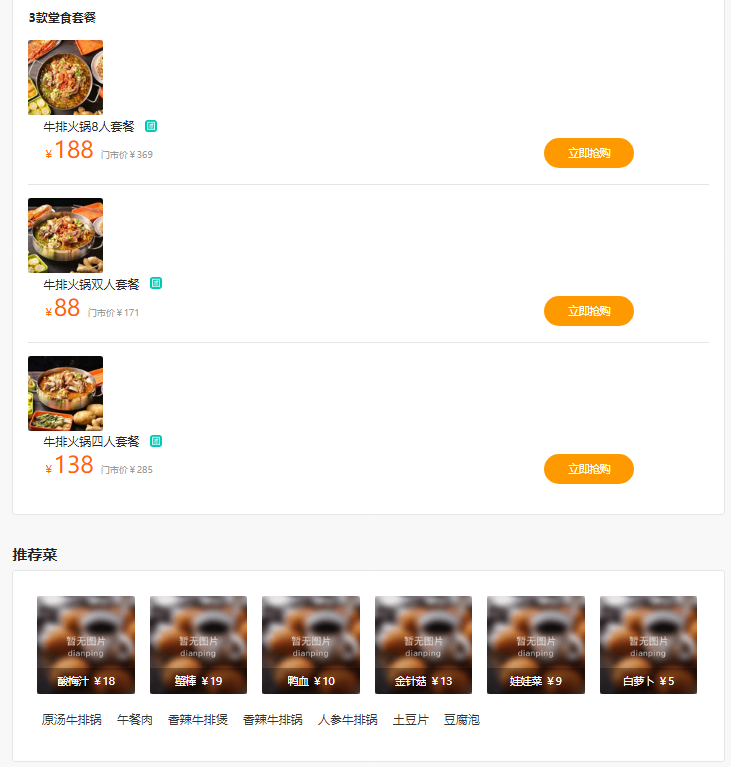Select 午餐肉 from recommended dishes
The height and width of the screenshot is (767, 731).
(x=135, y=719)
